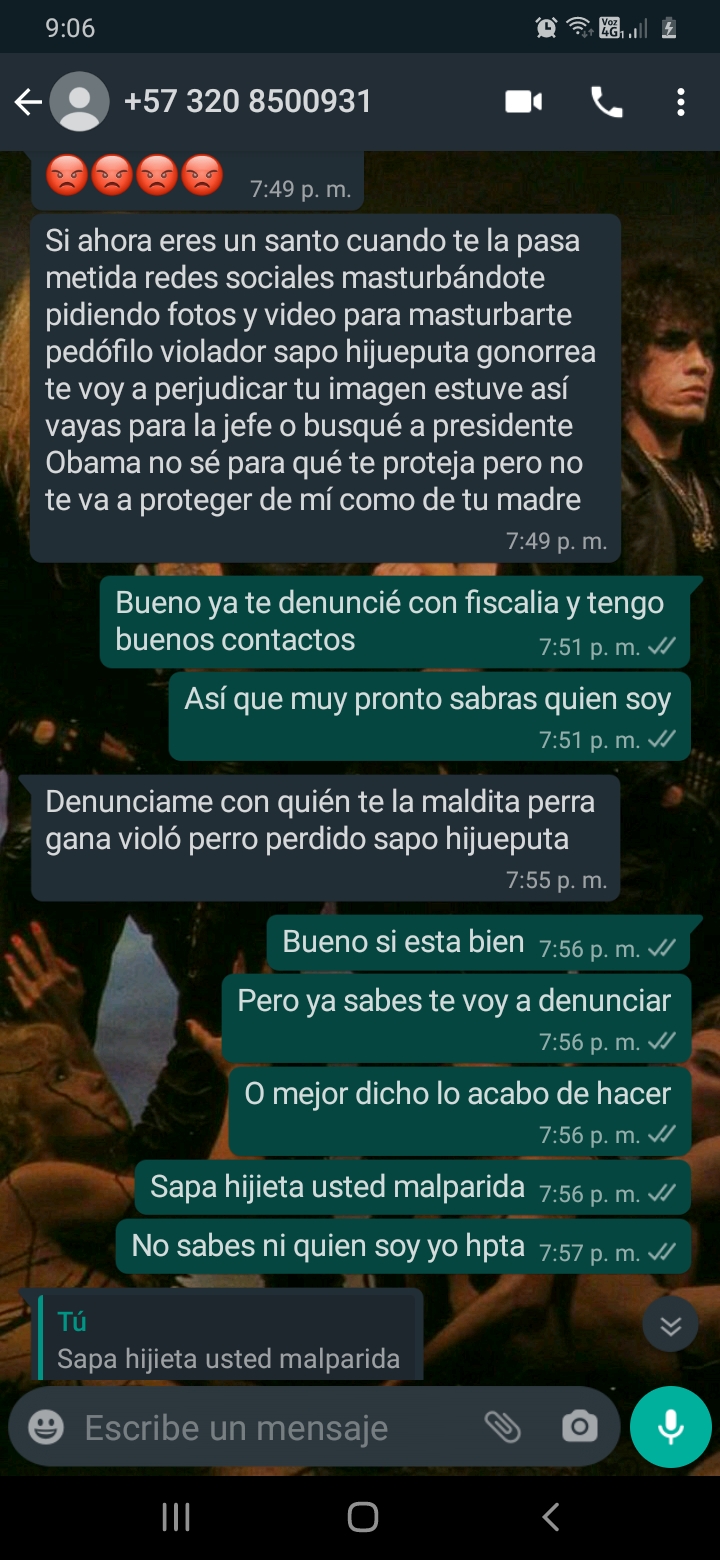Viewport: 720px width, 1560px height.
Task: Go back to the chat list
Action: 28,102
